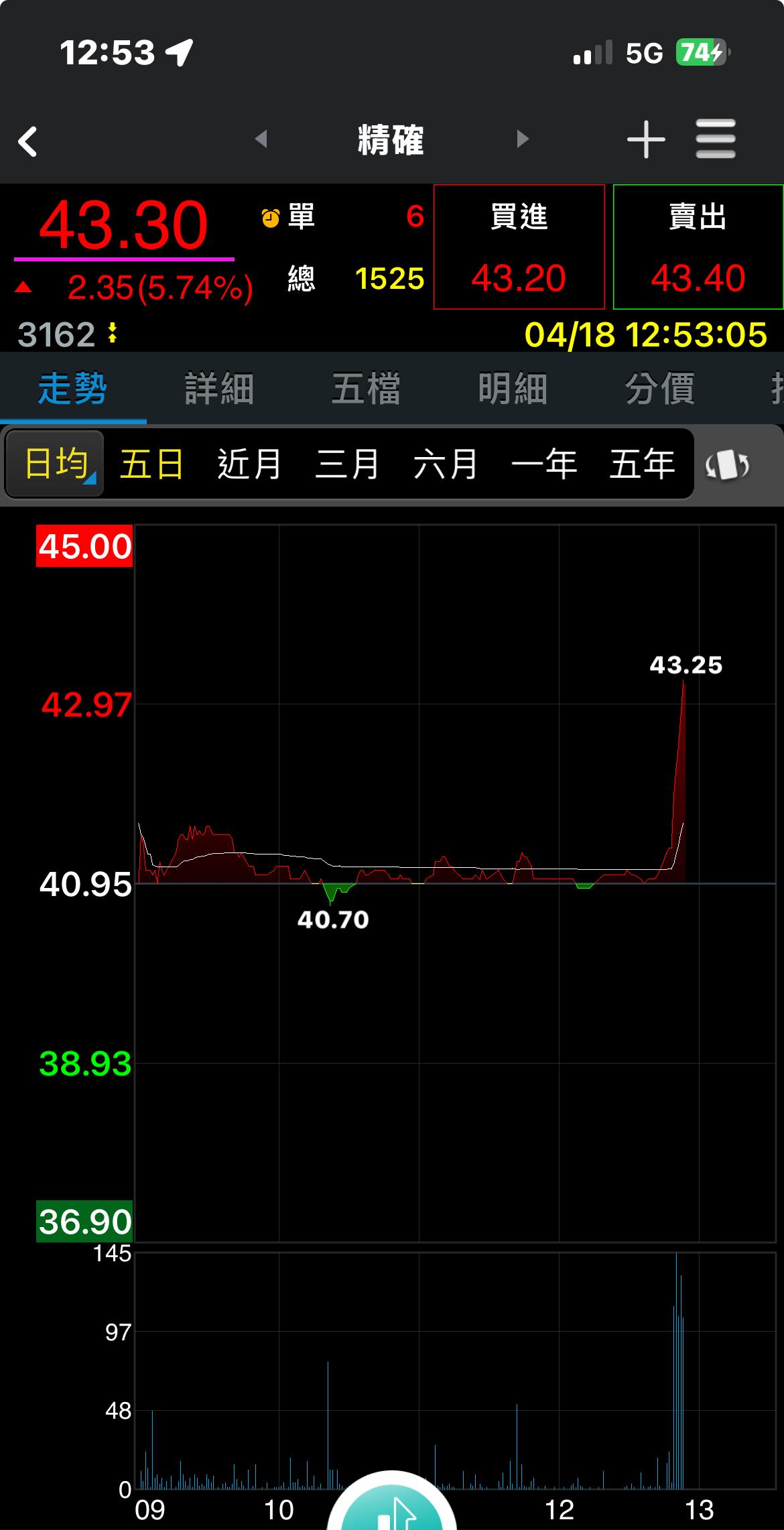
Task: View the 近月 chart range
Action: point(249,464)
